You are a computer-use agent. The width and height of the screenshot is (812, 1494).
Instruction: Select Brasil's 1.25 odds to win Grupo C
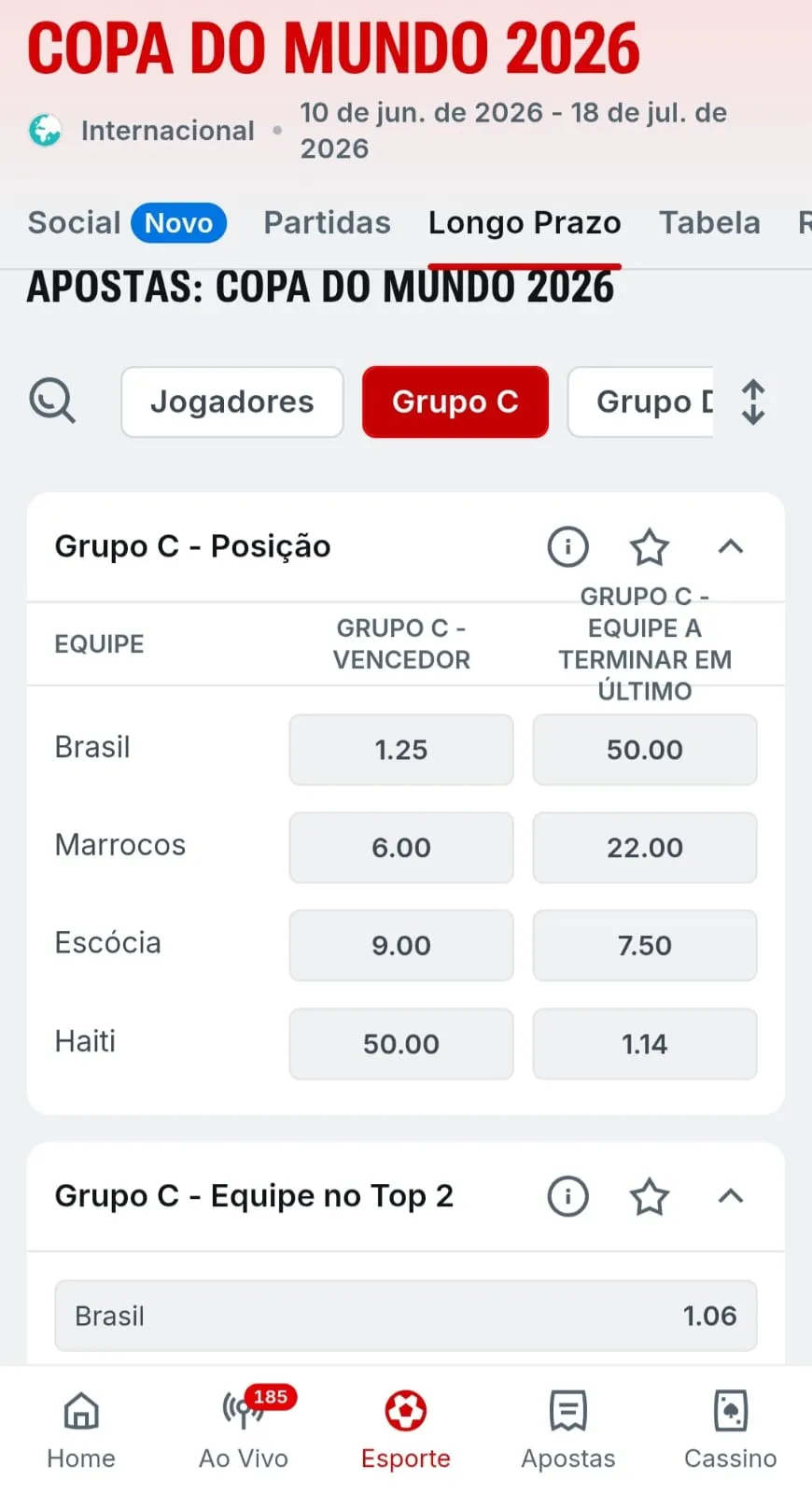pyautogui.click(x=400, y=749)
